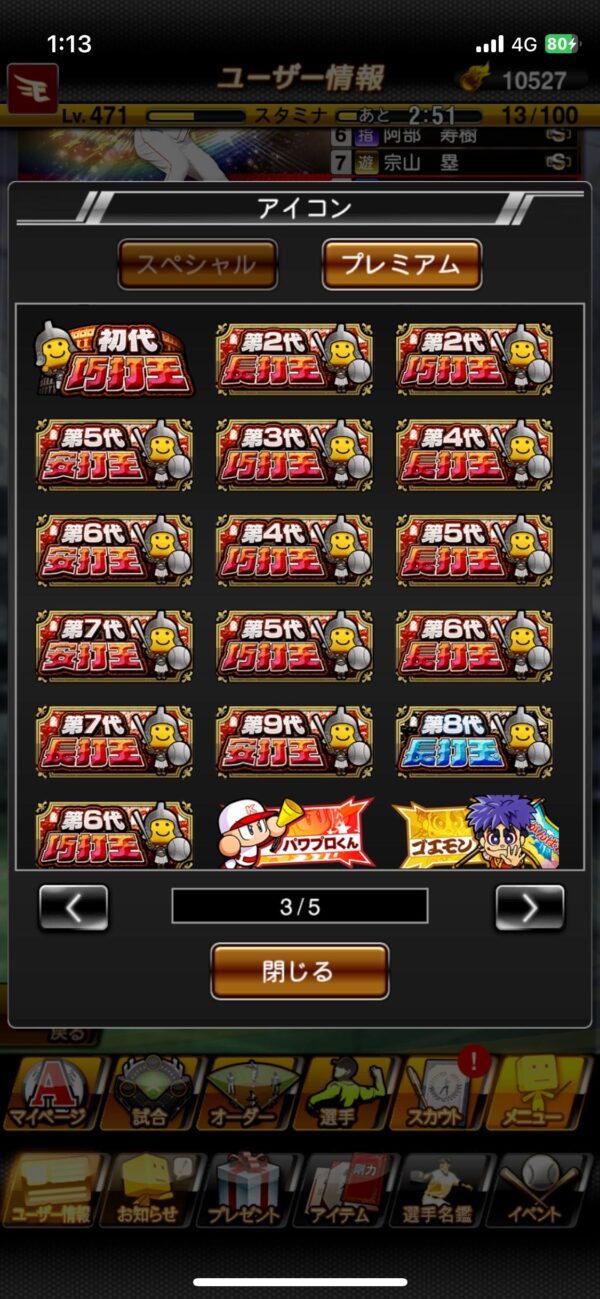Go to the previous icon page
The width and height of the screenshot is (600, 1299).
pyautogui.click(x=73, y=907)
